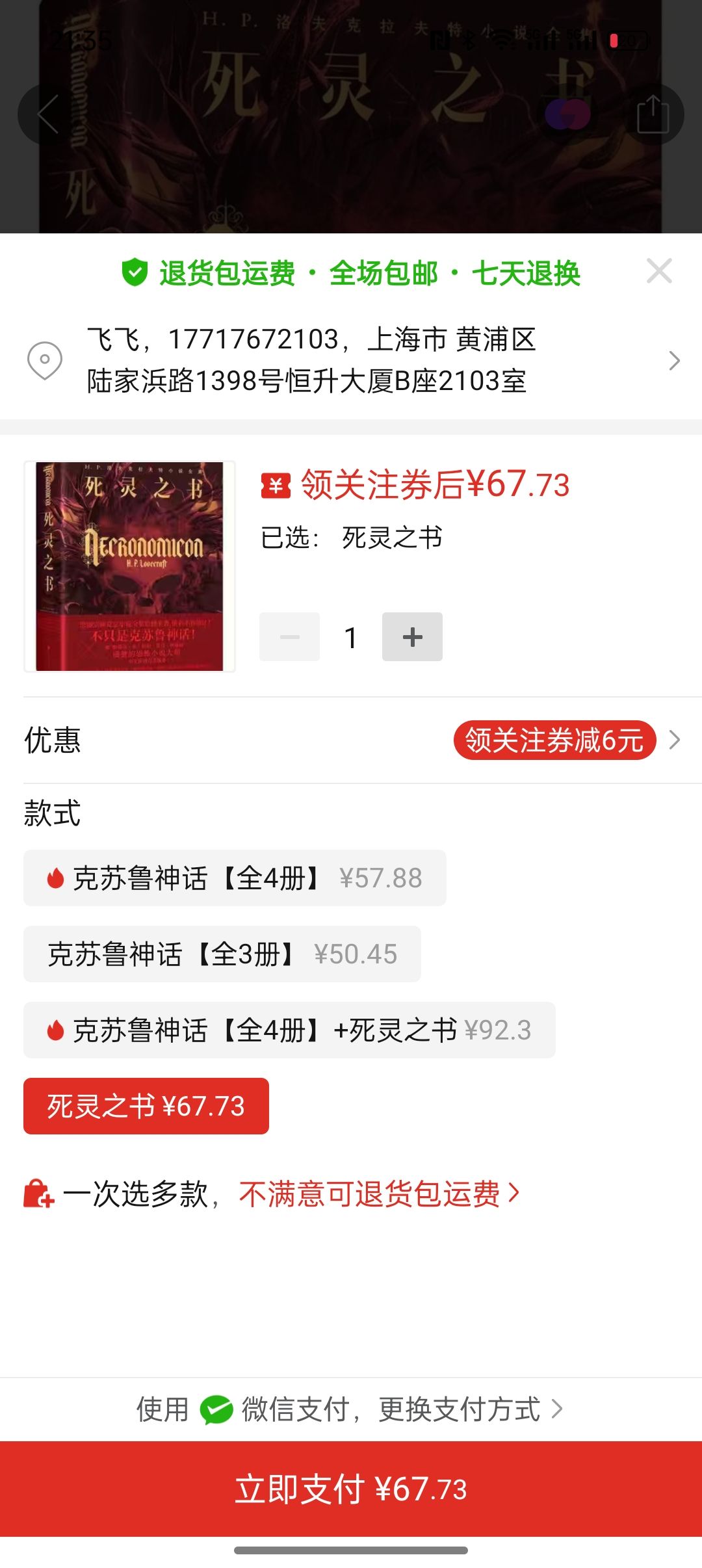The width and height of the screenshot is (702, 1568).
Task: View the selected book cover thumbnail
Action: [129, 566]
